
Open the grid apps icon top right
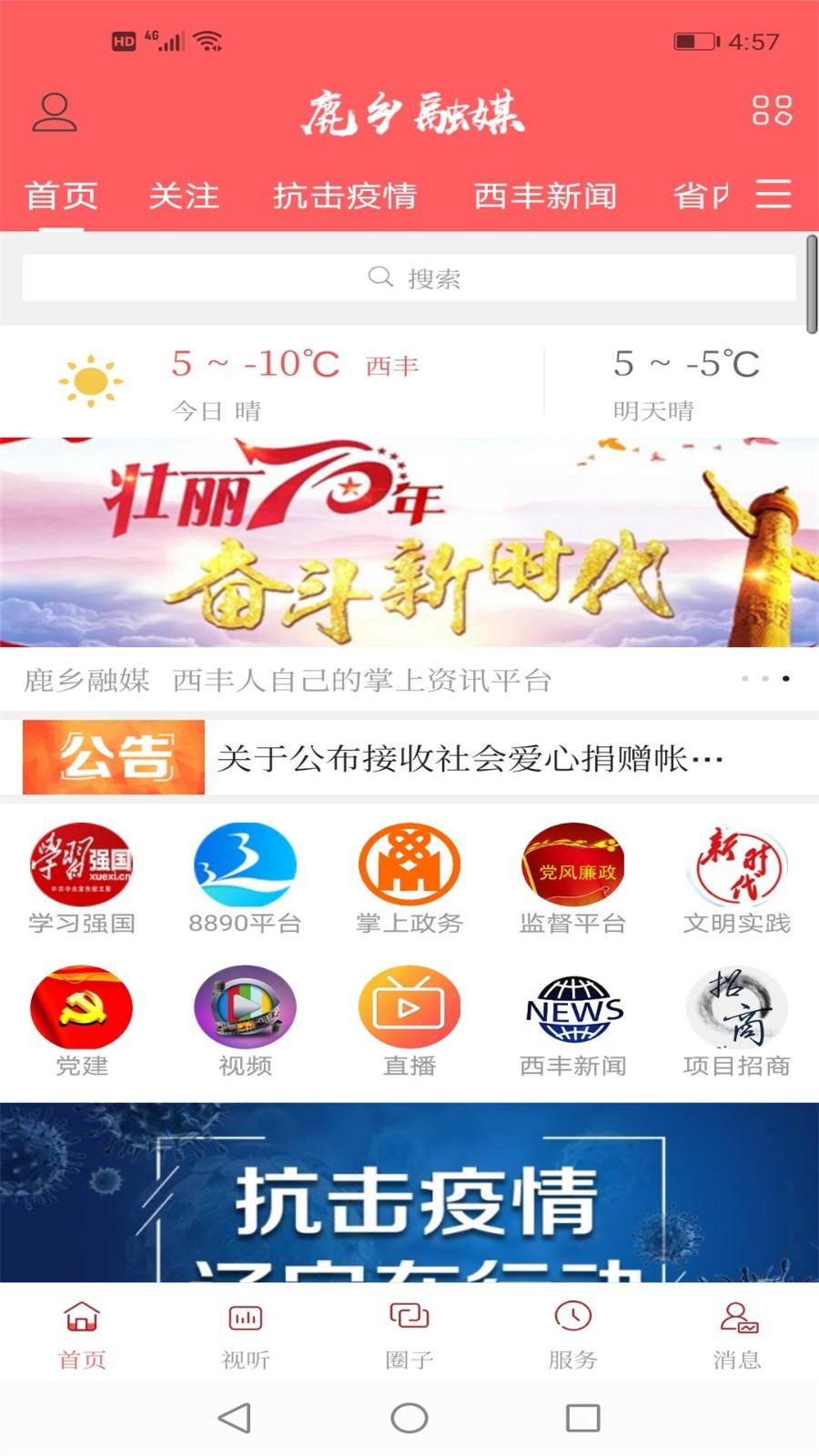pyautogui.click(x=769, y=111)
